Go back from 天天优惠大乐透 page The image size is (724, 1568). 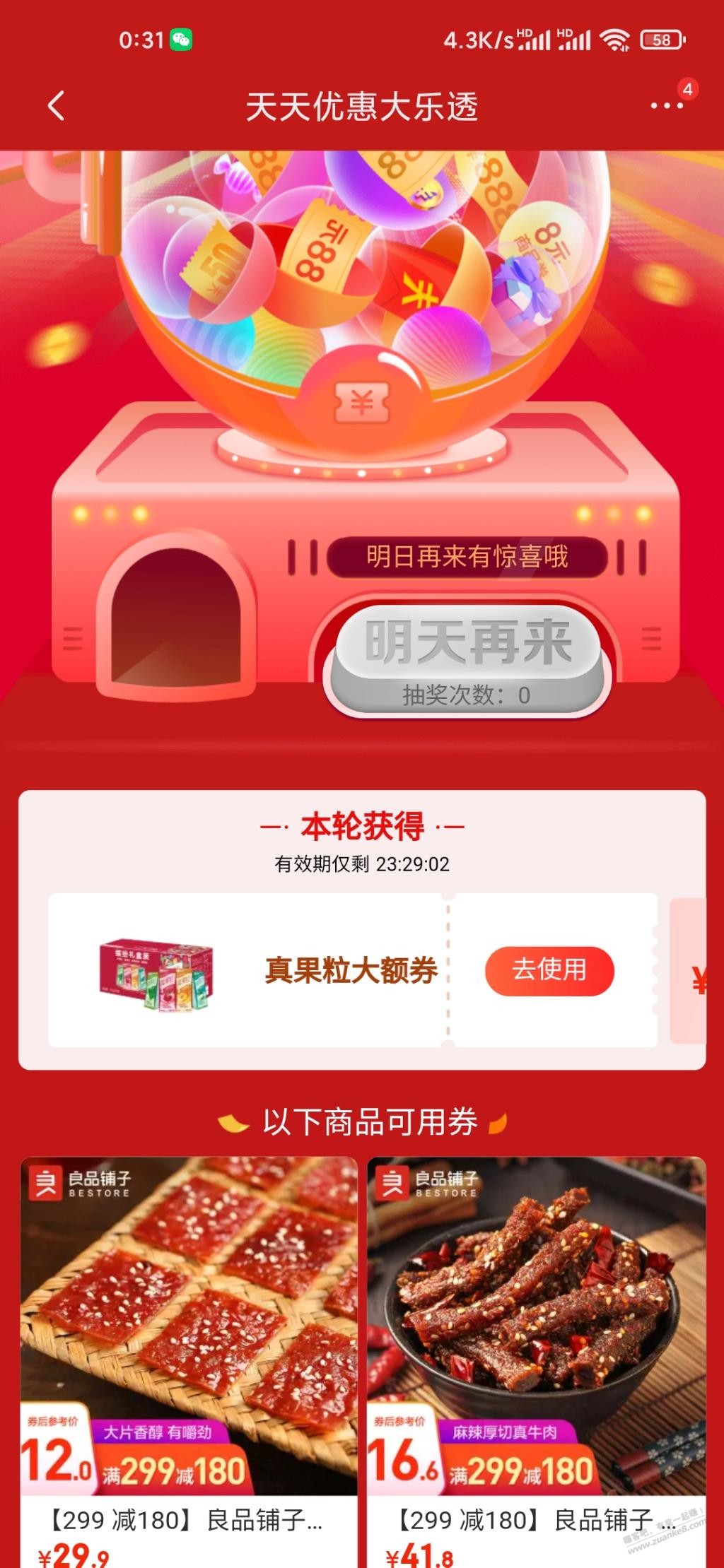(x=57, y=107)
